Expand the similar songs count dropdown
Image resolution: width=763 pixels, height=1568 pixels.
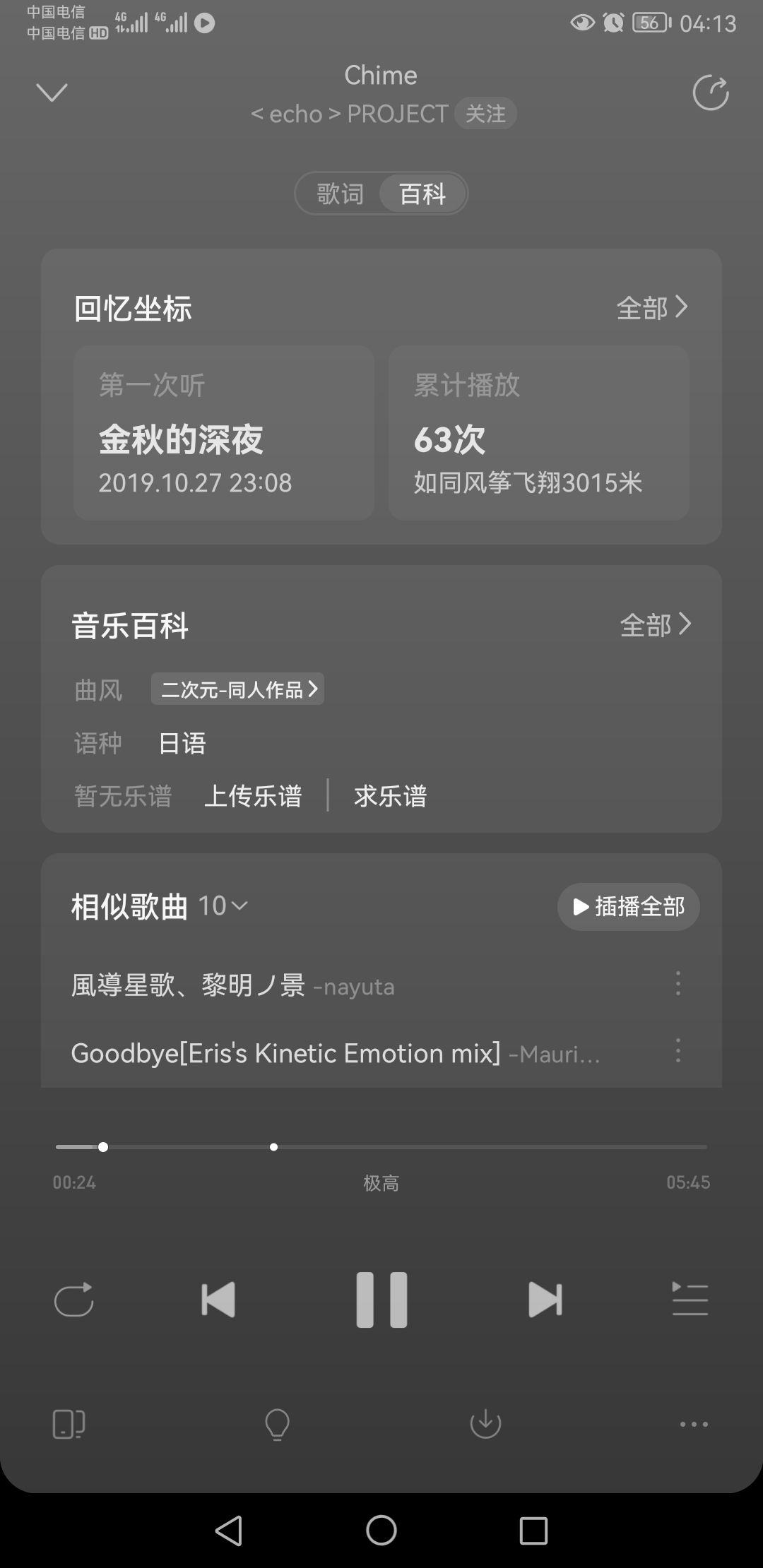tap(223, 905)
